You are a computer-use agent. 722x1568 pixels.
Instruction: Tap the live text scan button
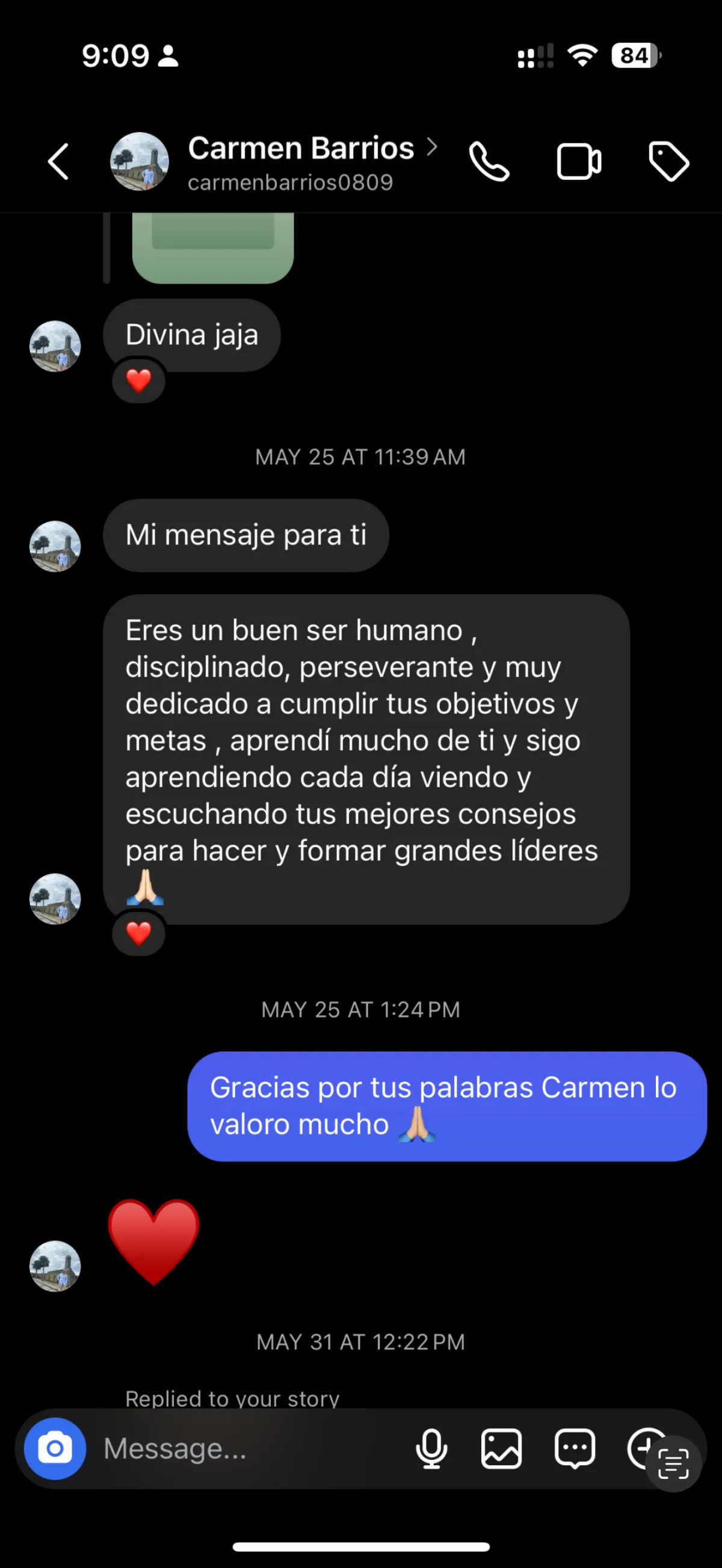[673, 1463]
